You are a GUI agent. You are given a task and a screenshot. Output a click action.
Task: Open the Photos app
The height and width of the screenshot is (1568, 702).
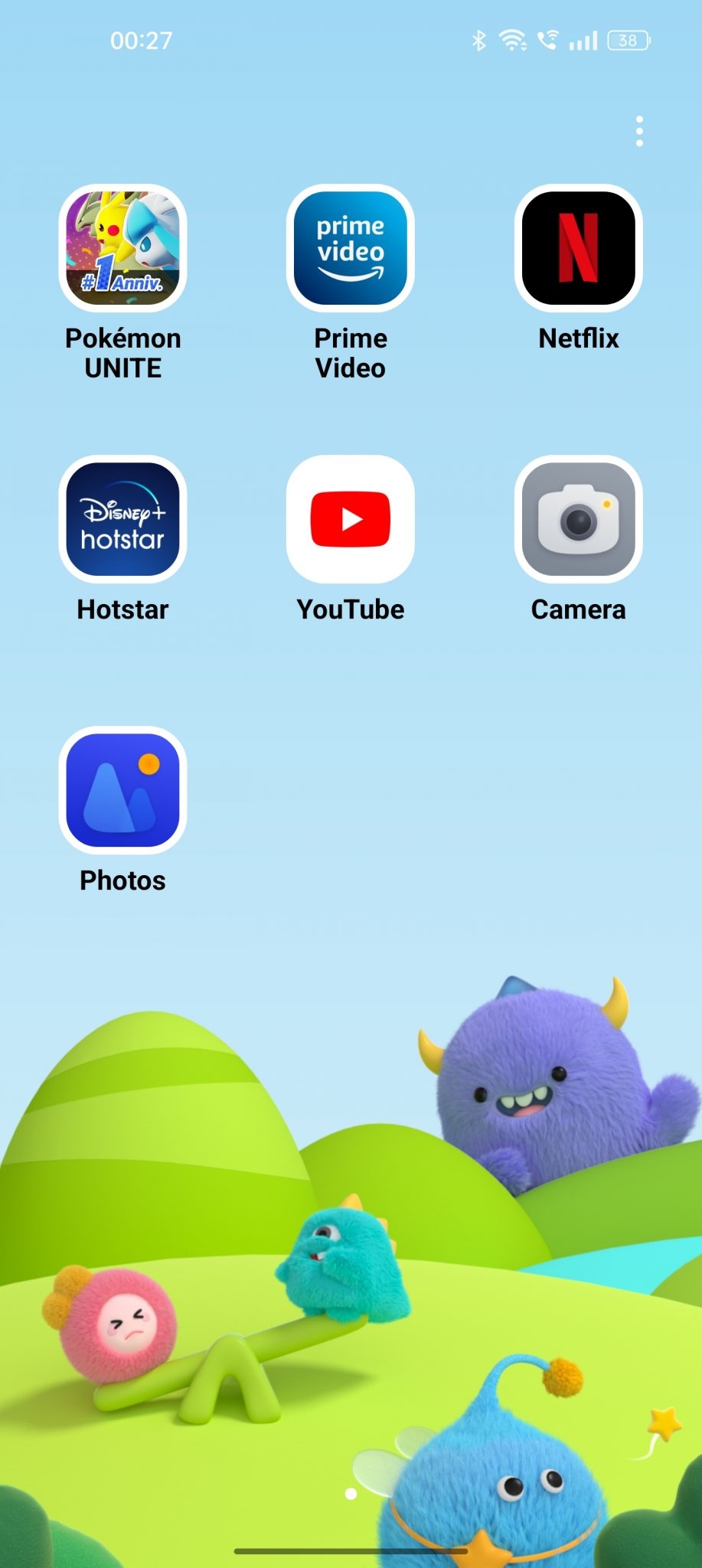tap(122, 790)
